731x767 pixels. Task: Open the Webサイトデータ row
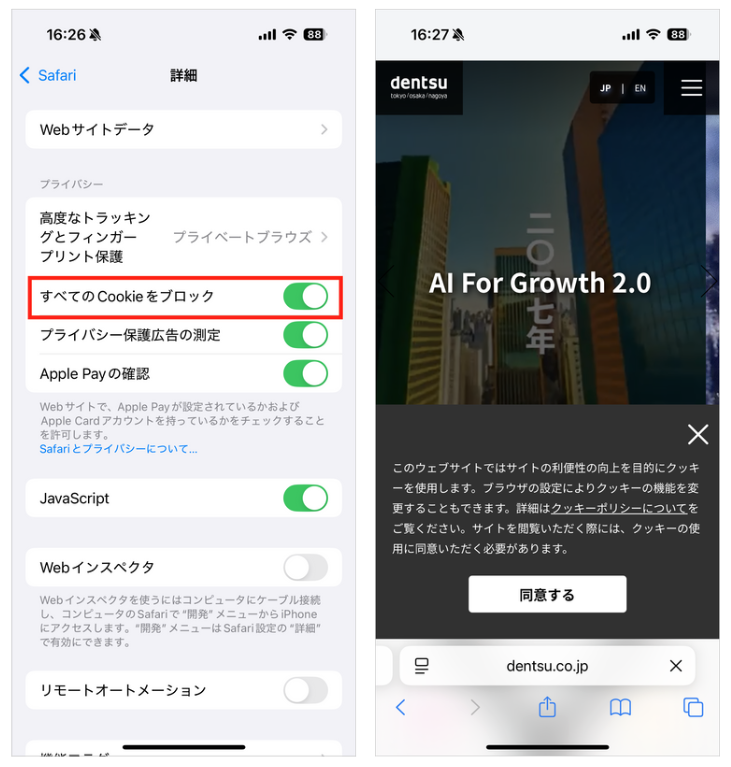tap(183, 130)
